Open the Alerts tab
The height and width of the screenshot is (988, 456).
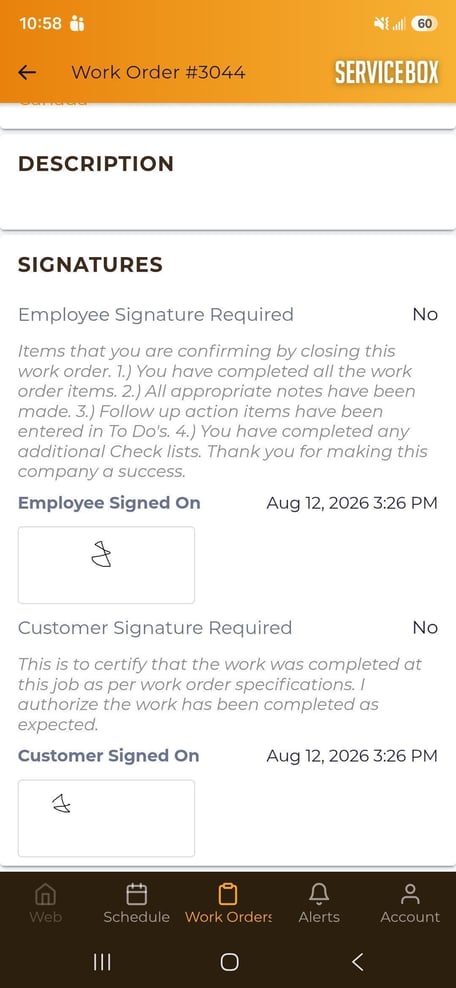(x=319, y=903)
